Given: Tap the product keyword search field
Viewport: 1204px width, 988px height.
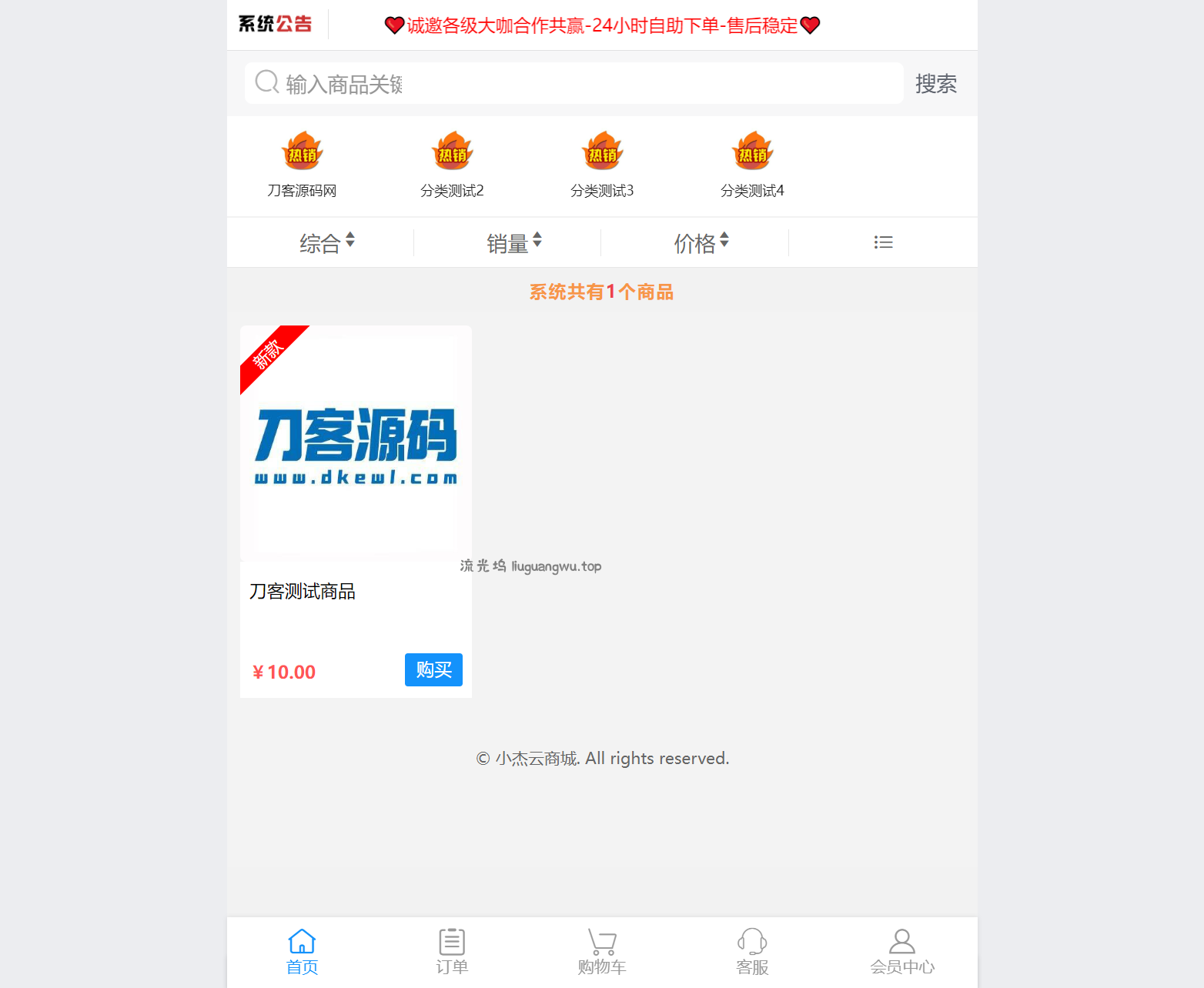Looking at the screenshot, I should pos(574,83).
